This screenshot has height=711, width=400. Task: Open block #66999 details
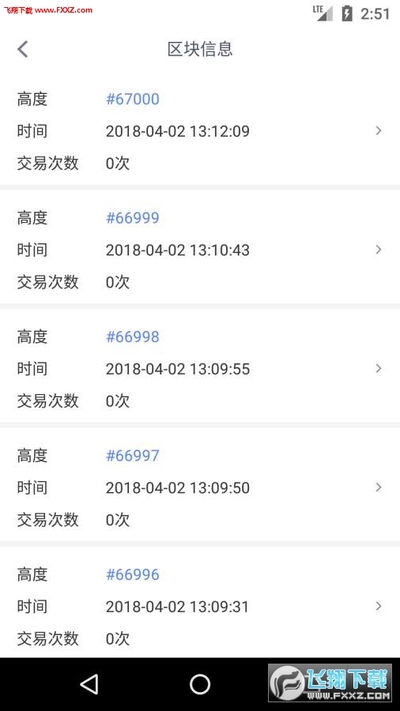click(x=200, y=250)
